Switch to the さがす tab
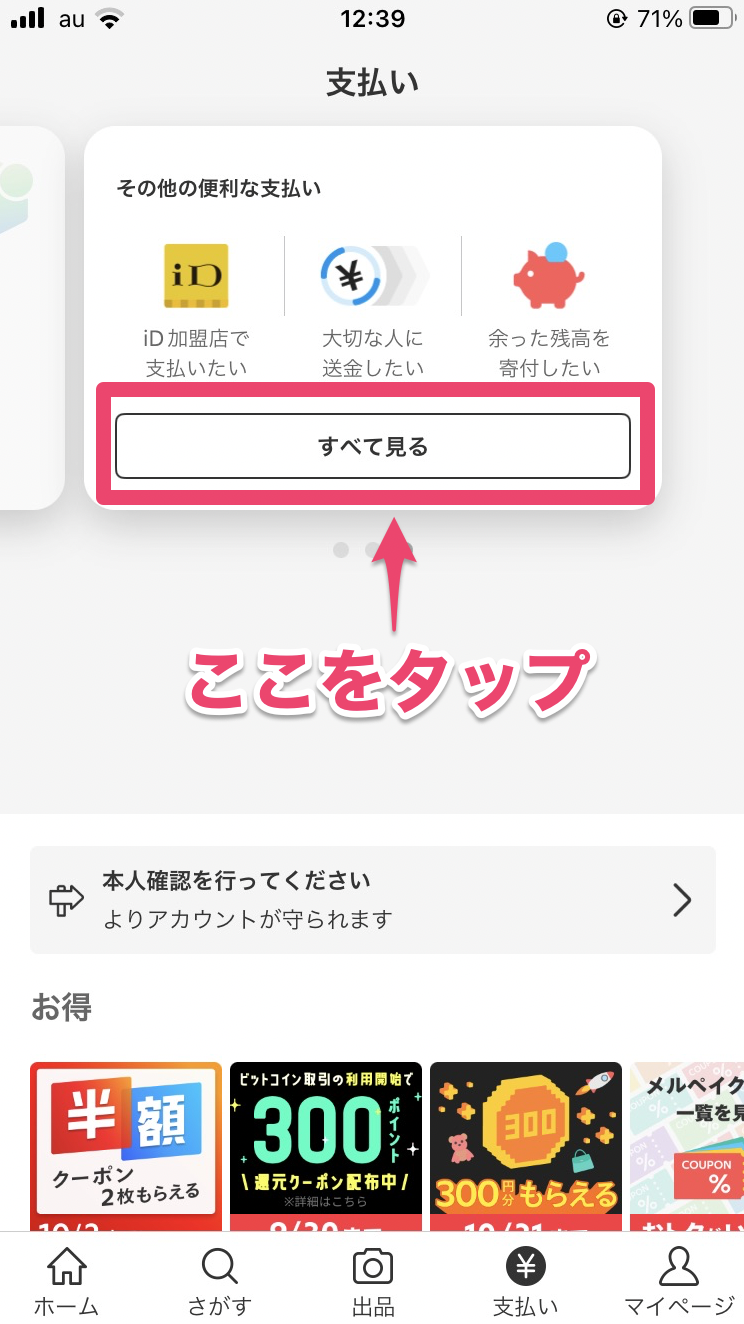 pyautogui.click(x=219, y=1281)
